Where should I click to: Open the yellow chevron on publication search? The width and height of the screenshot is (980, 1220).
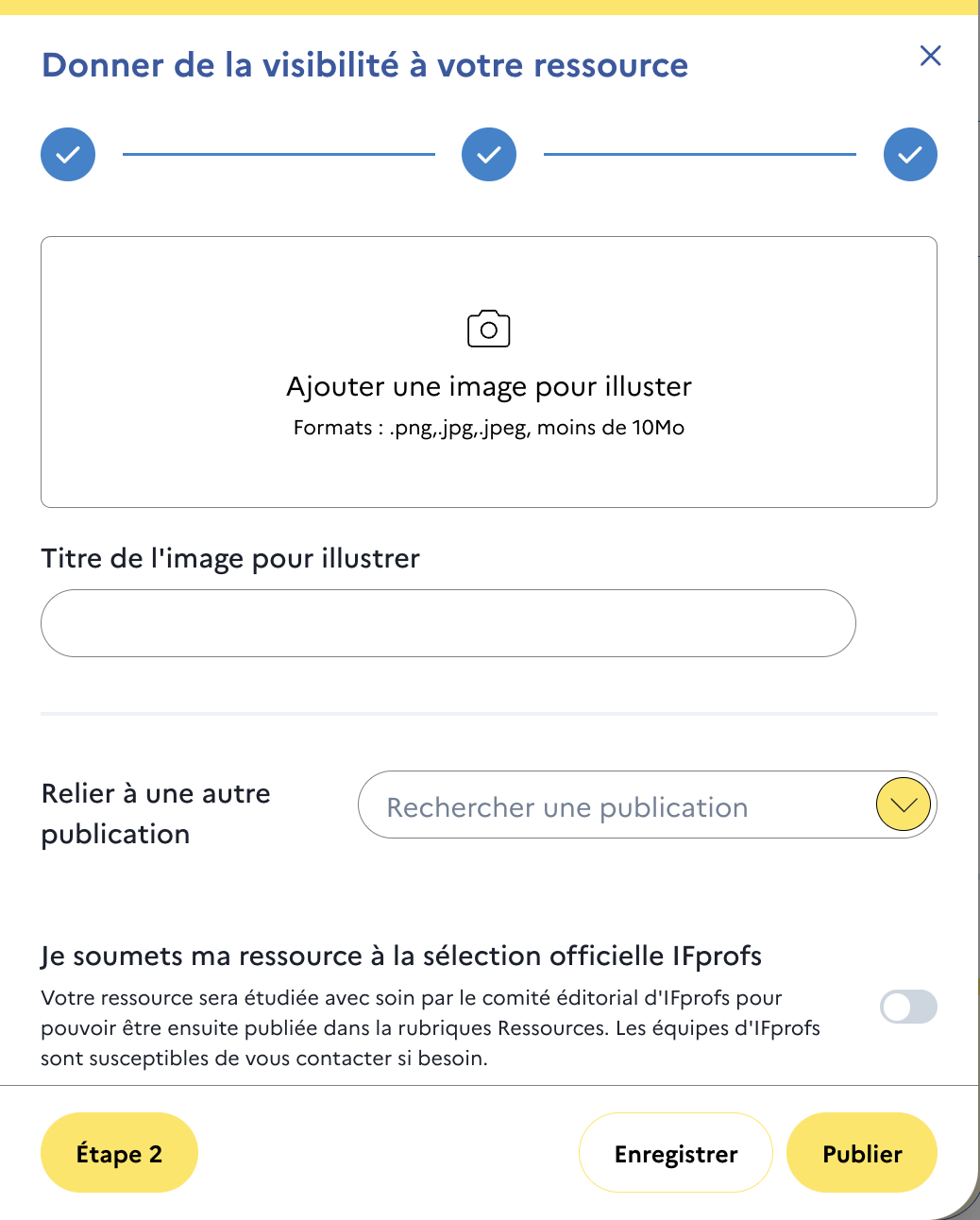(x=903, y=805)
